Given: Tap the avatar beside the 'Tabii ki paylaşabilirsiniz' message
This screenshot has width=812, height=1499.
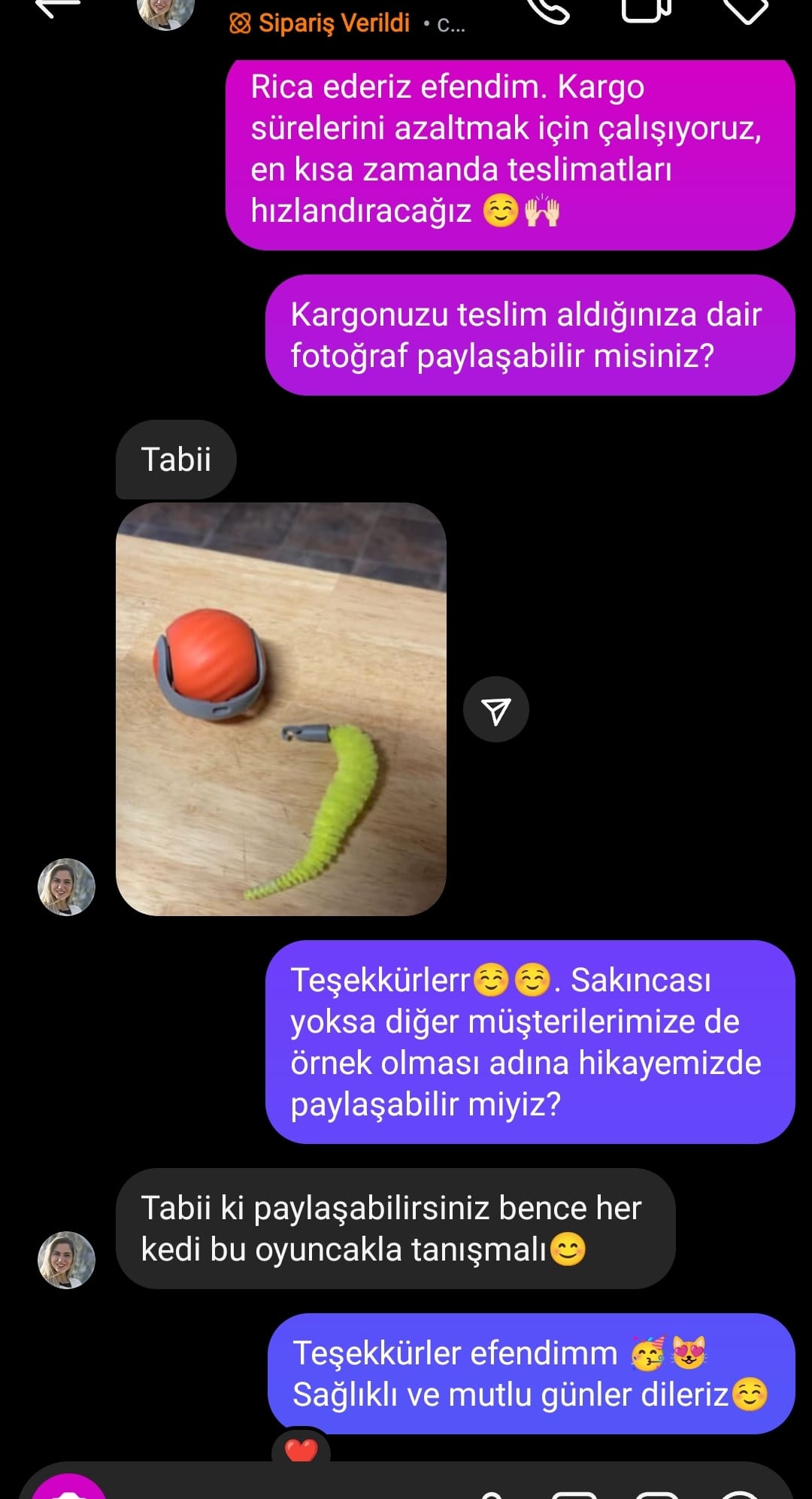Looking at the screenshot, I should click(x=66, y=1260).
